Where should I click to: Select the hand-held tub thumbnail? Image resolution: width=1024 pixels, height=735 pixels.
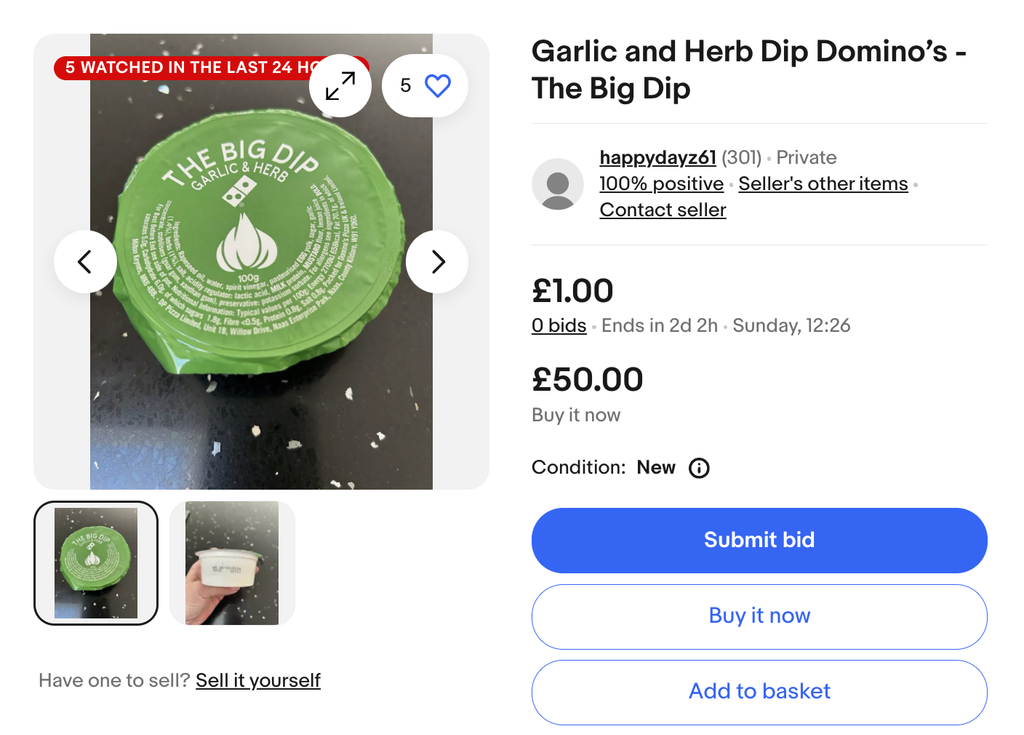point(232,563)
